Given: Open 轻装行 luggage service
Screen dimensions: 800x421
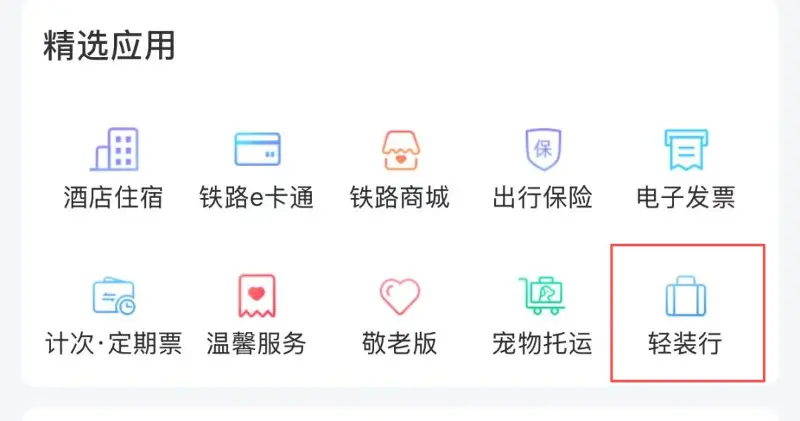Looking at the screenshot, I should [686, 315].
